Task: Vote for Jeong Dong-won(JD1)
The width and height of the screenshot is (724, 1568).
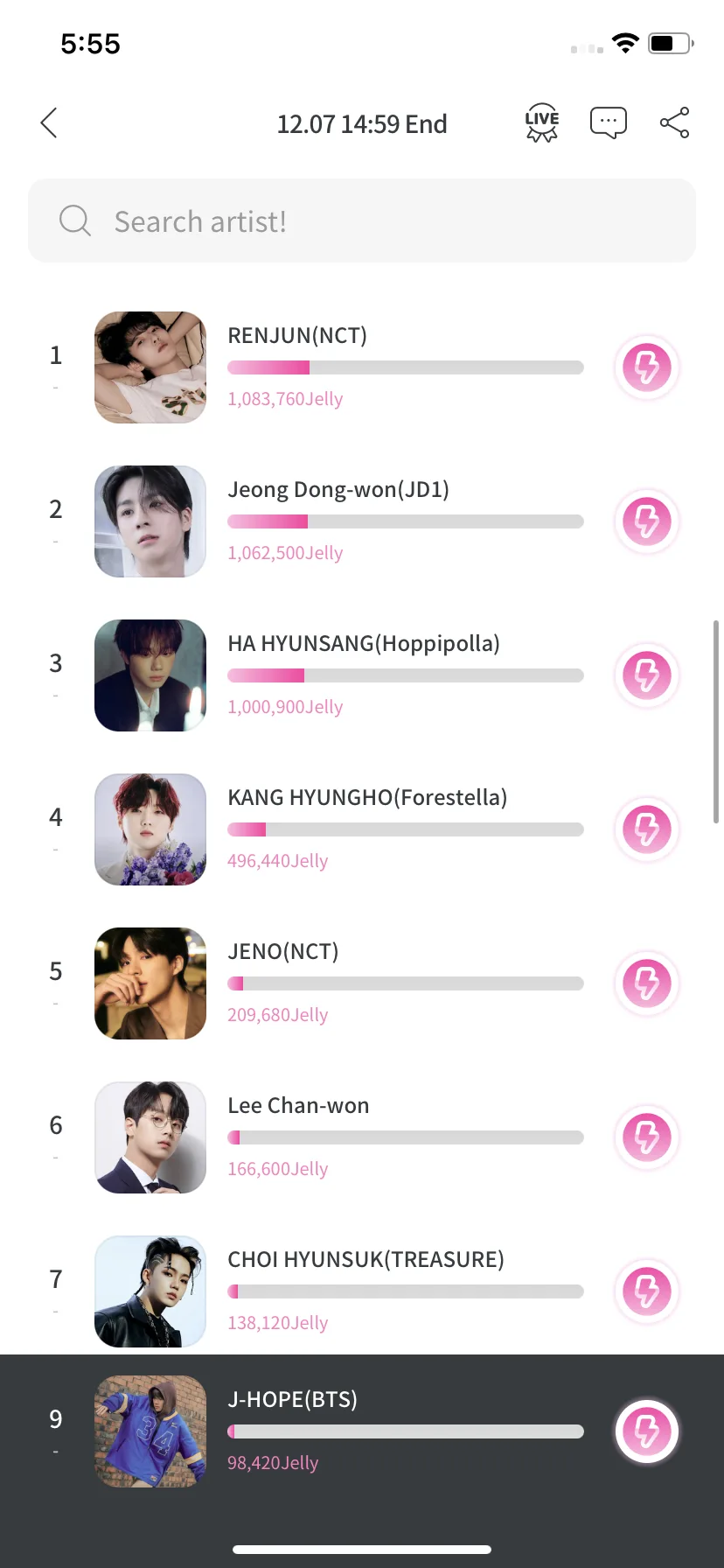Action: [646, 521]
